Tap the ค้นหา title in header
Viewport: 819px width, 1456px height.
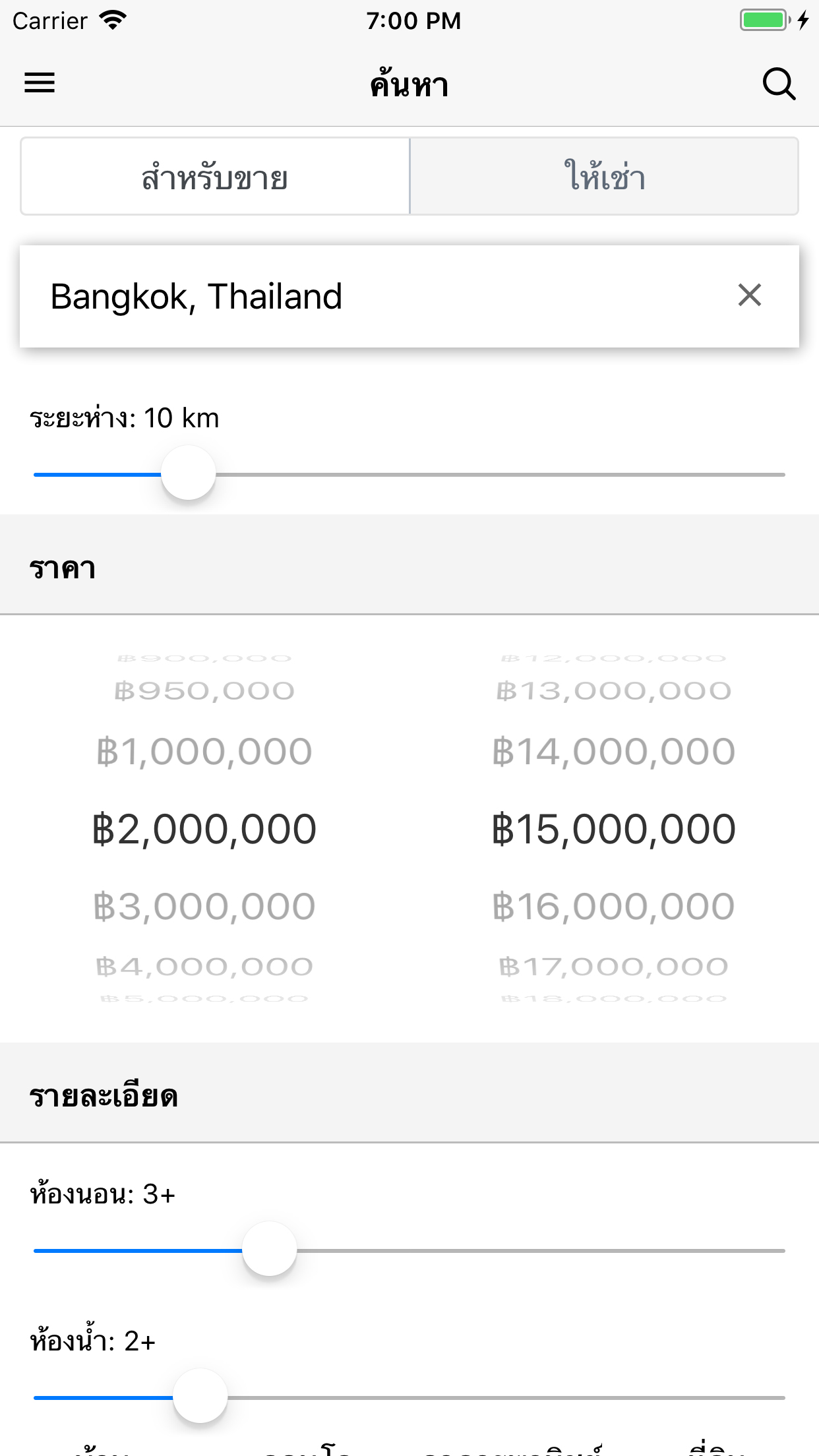(409, 83)
